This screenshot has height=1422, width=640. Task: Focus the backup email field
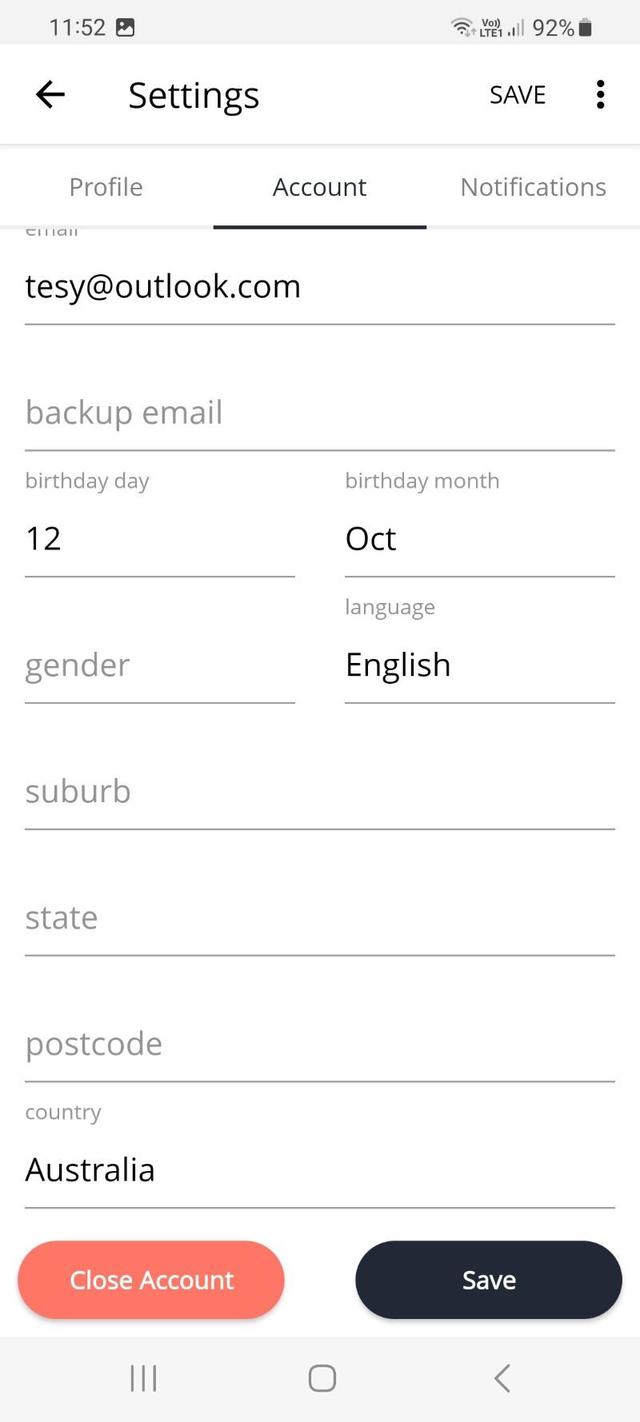[x=320, y=413]
